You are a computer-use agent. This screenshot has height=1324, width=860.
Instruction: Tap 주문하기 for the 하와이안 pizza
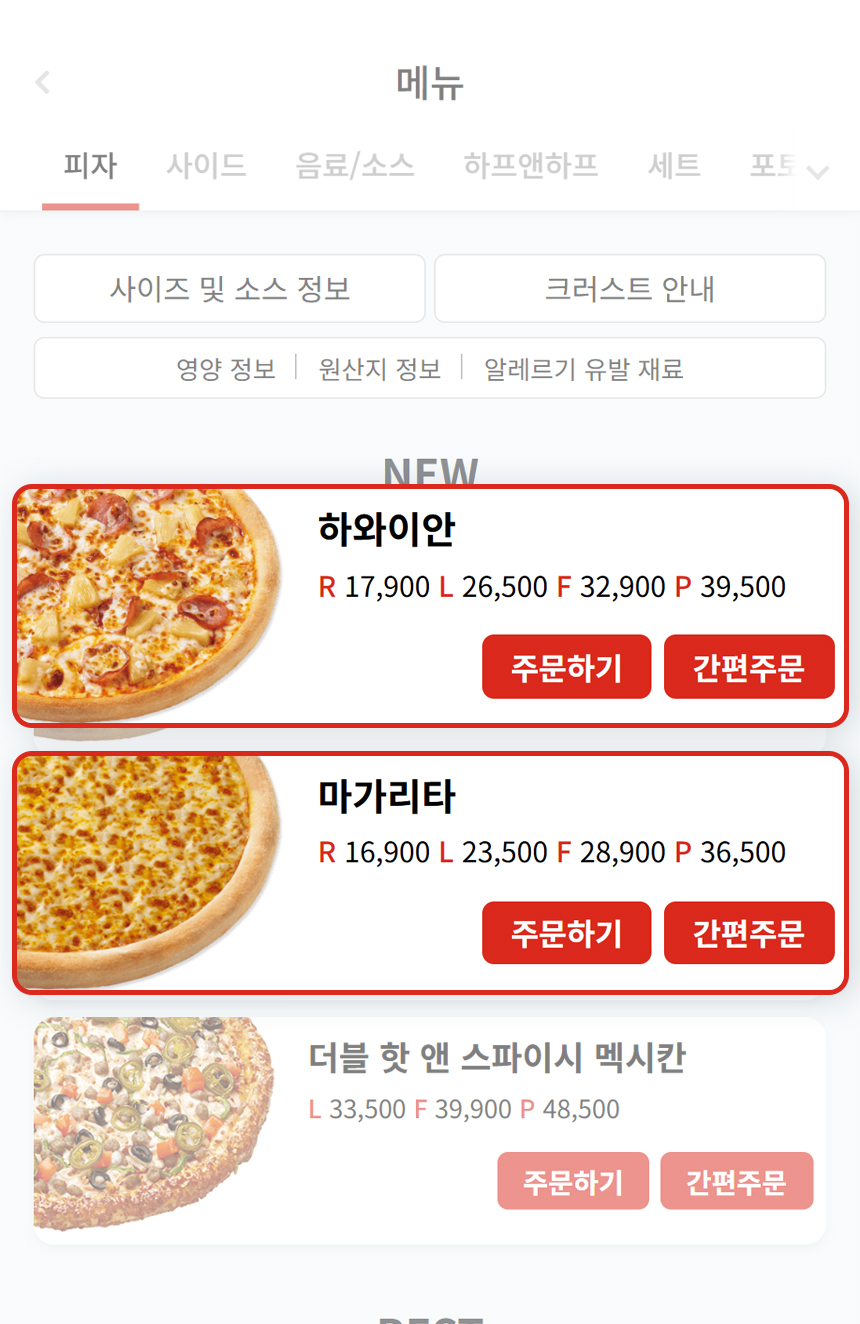[567, 667]
